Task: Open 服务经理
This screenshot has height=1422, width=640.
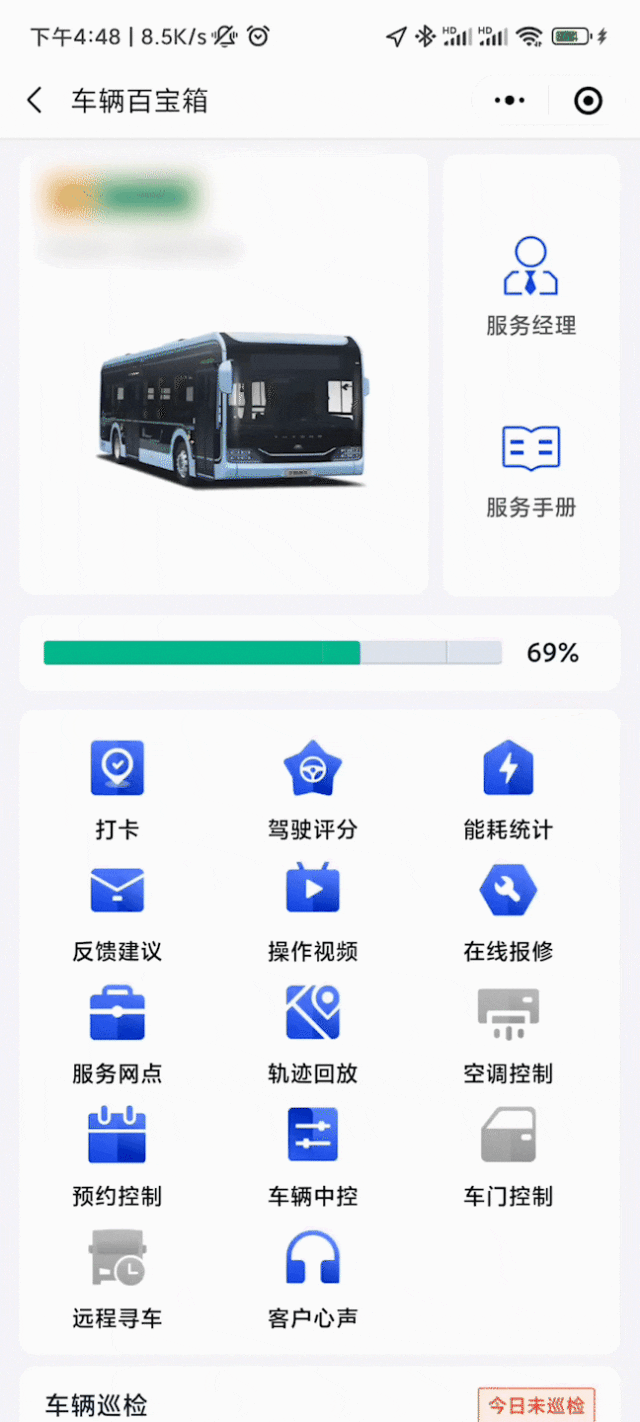Action: pos(531,286)
